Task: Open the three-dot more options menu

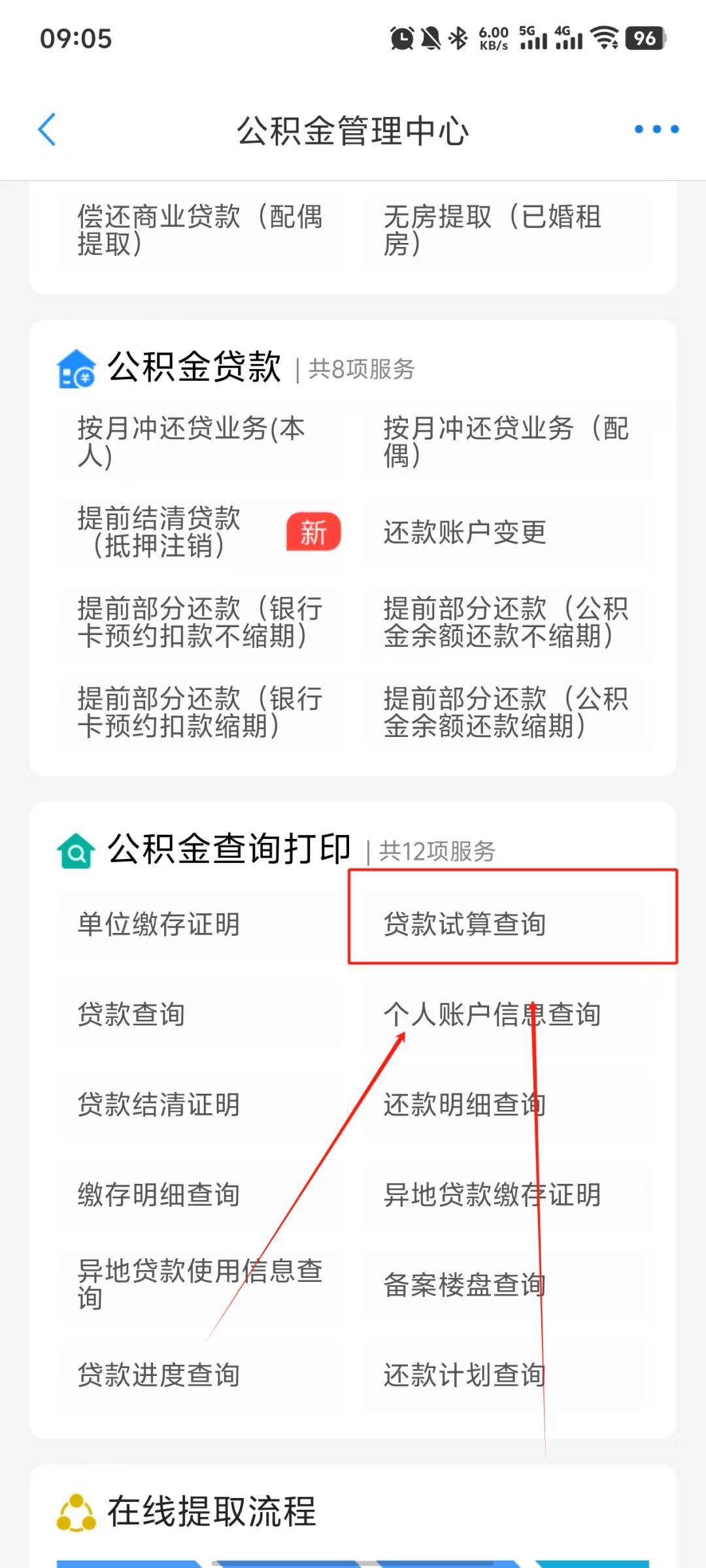Action: (656, 129)
